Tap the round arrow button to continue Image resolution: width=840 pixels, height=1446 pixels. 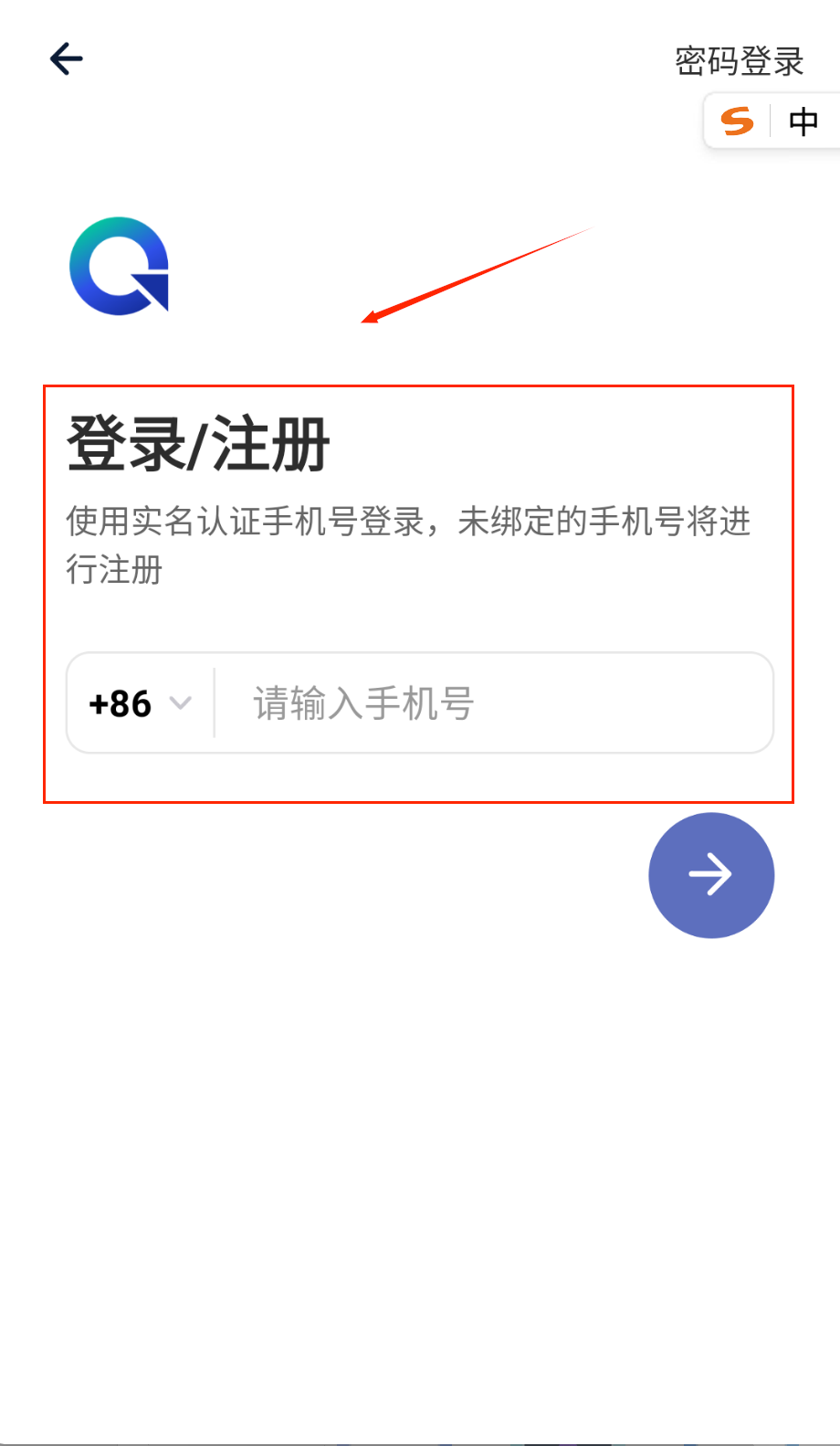[711, 875]
